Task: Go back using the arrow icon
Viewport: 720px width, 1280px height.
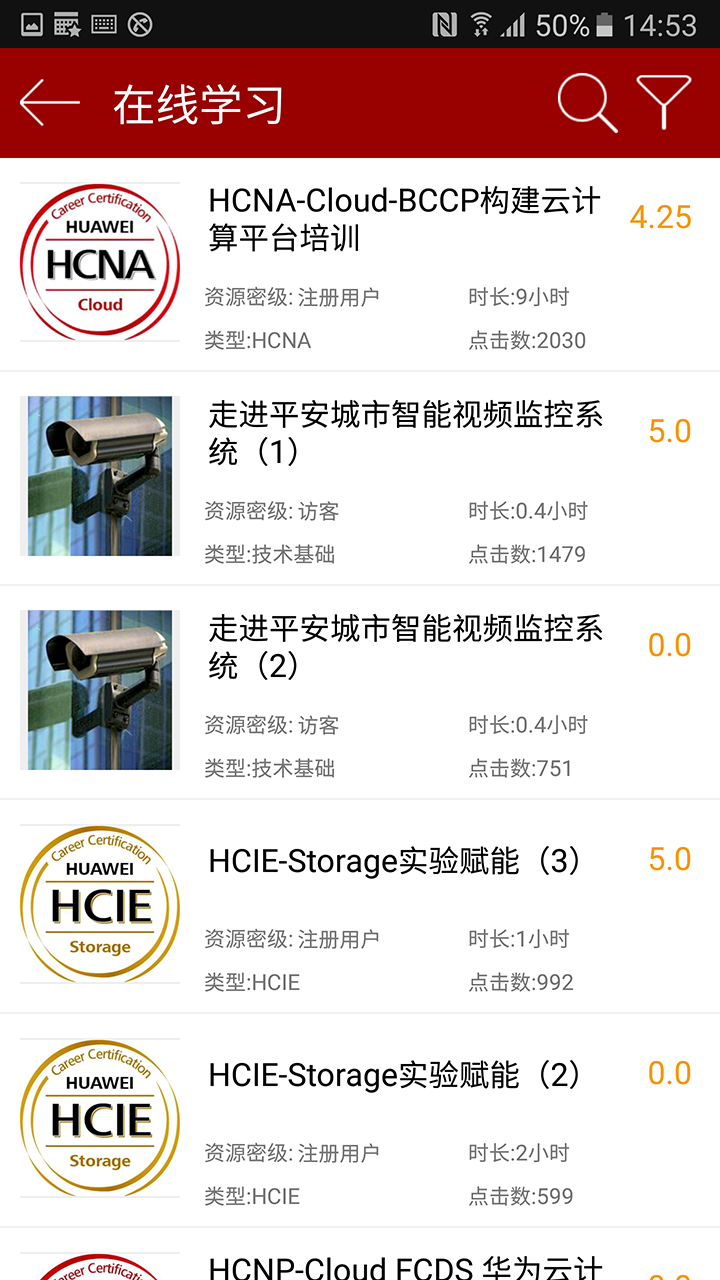Action: pyautogui.click(x=49, y=103)
